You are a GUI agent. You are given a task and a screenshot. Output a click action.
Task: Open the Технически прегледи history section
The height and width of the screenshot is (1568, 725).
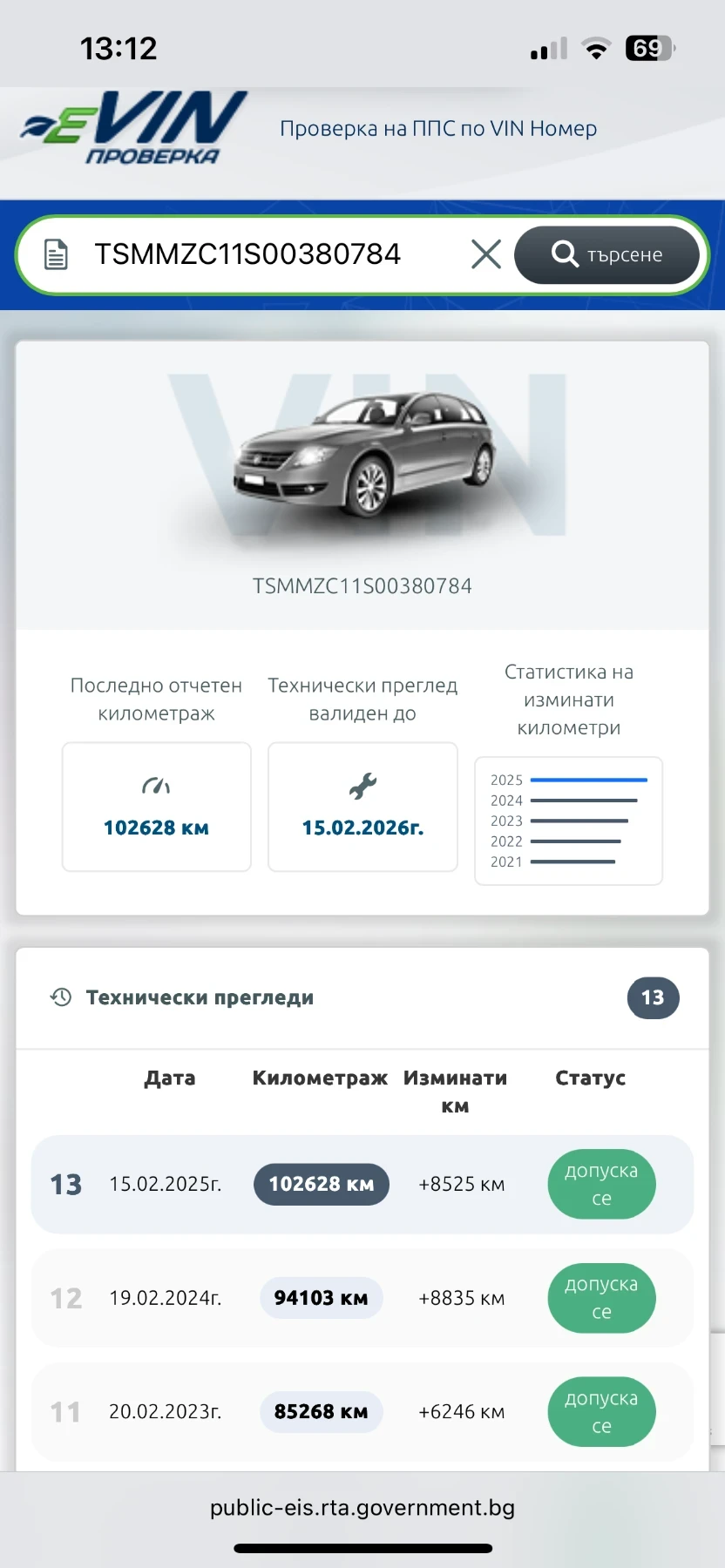[x=200, y=997]
